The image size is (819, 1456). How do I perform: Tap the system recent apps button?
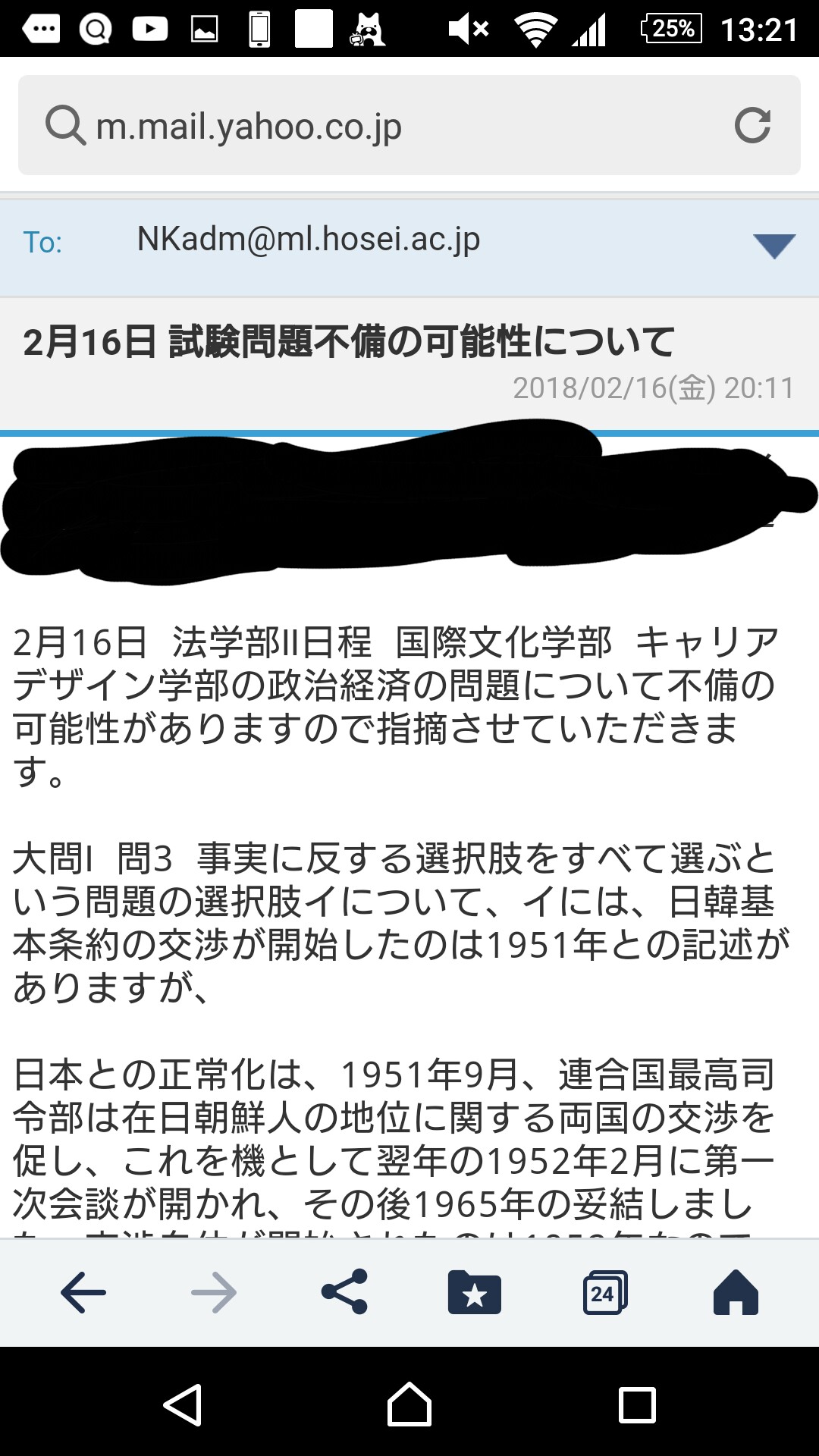click(x=637, y=1405)
